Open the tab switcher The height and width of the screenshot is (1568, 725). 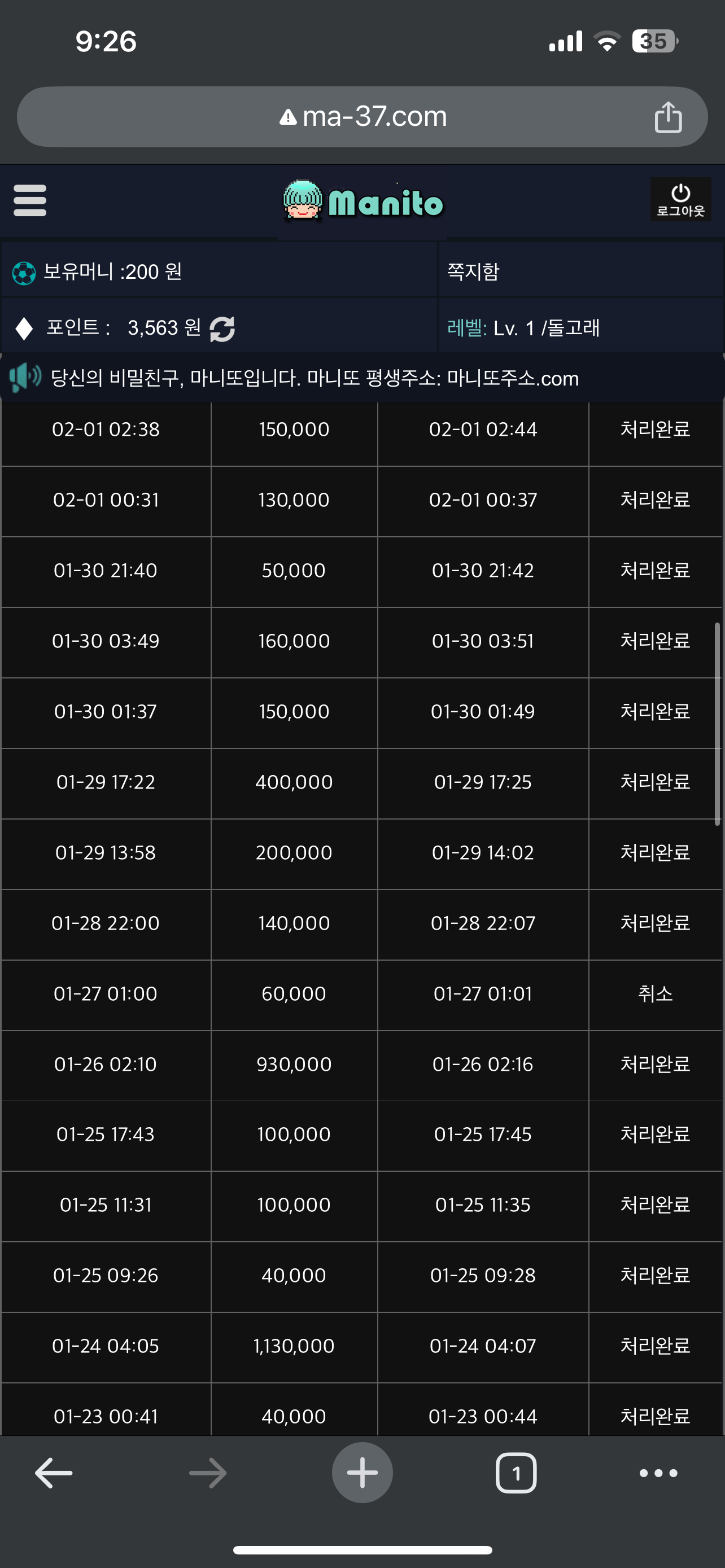pos(516,1473)
